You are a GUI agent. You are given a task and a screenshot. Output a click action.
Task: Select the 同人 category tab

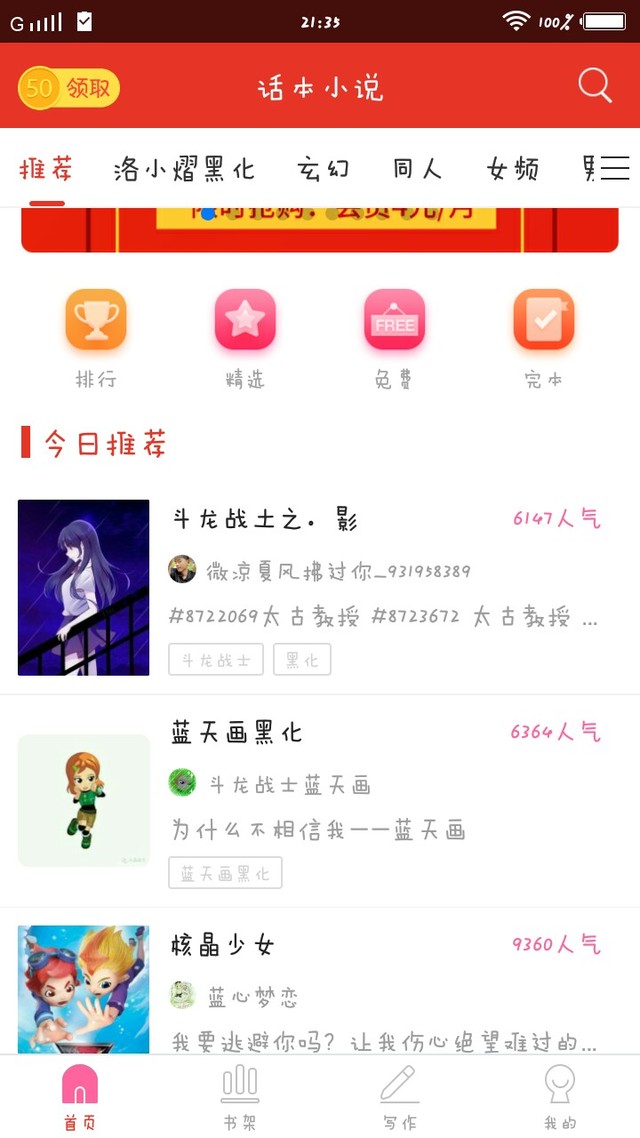[417, 169]
